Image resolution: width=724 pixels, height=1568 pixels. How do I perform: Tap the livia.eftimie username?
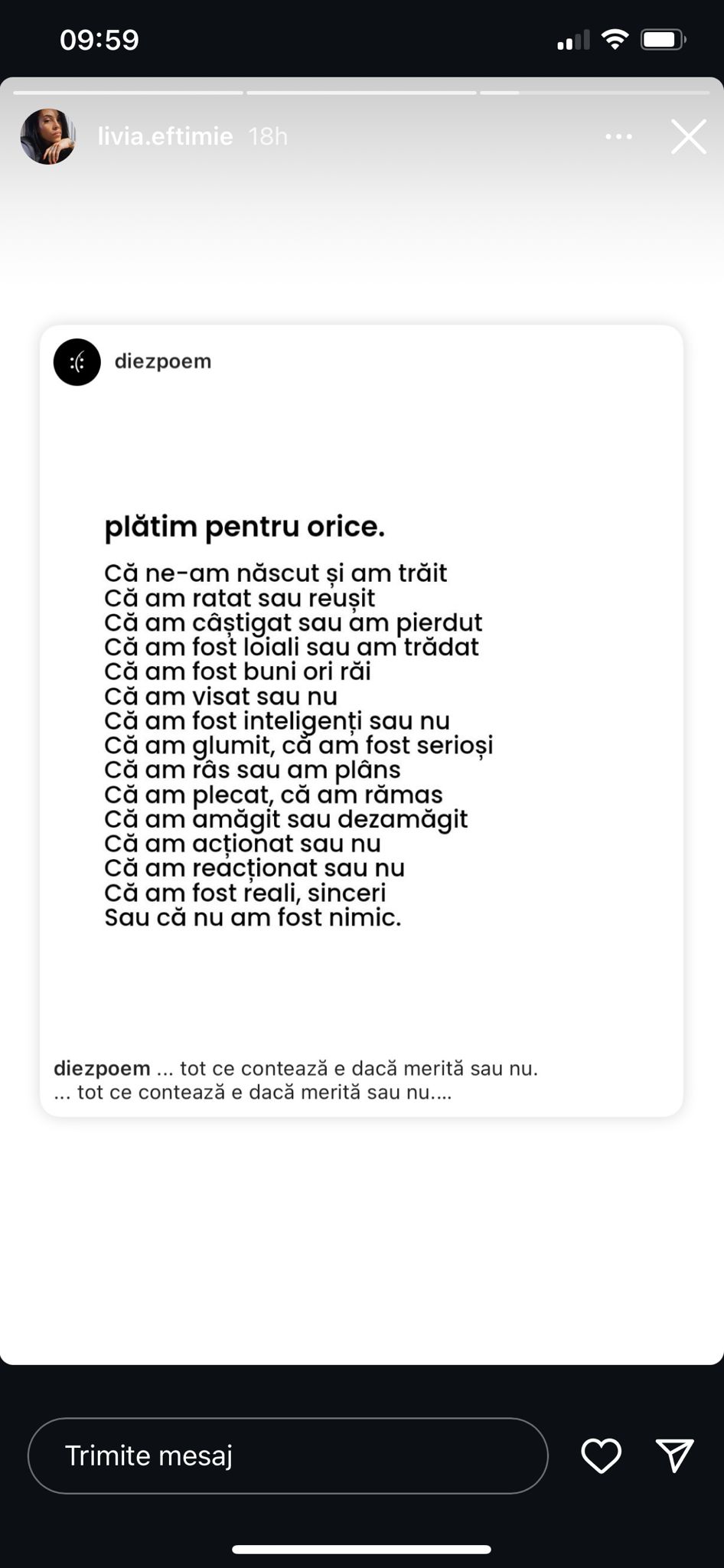(x=165, y=137)
